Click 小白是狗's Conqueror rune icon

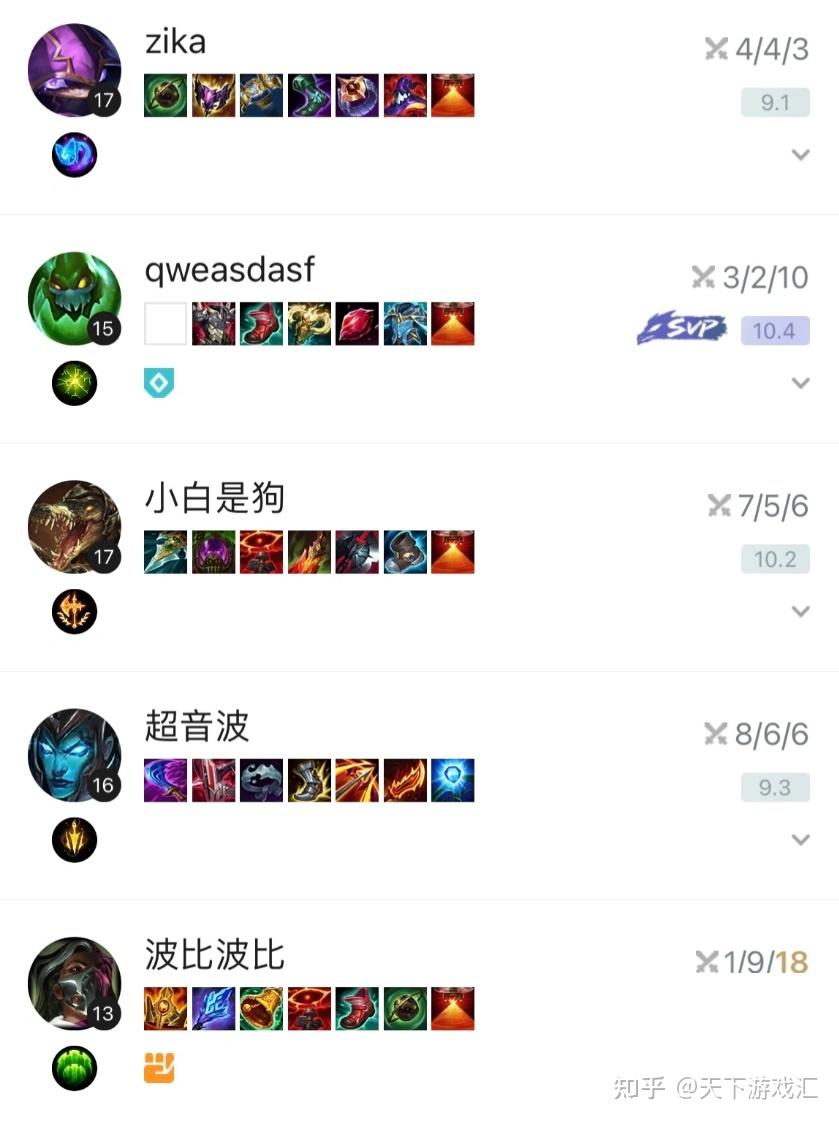[x=74, y=611]
